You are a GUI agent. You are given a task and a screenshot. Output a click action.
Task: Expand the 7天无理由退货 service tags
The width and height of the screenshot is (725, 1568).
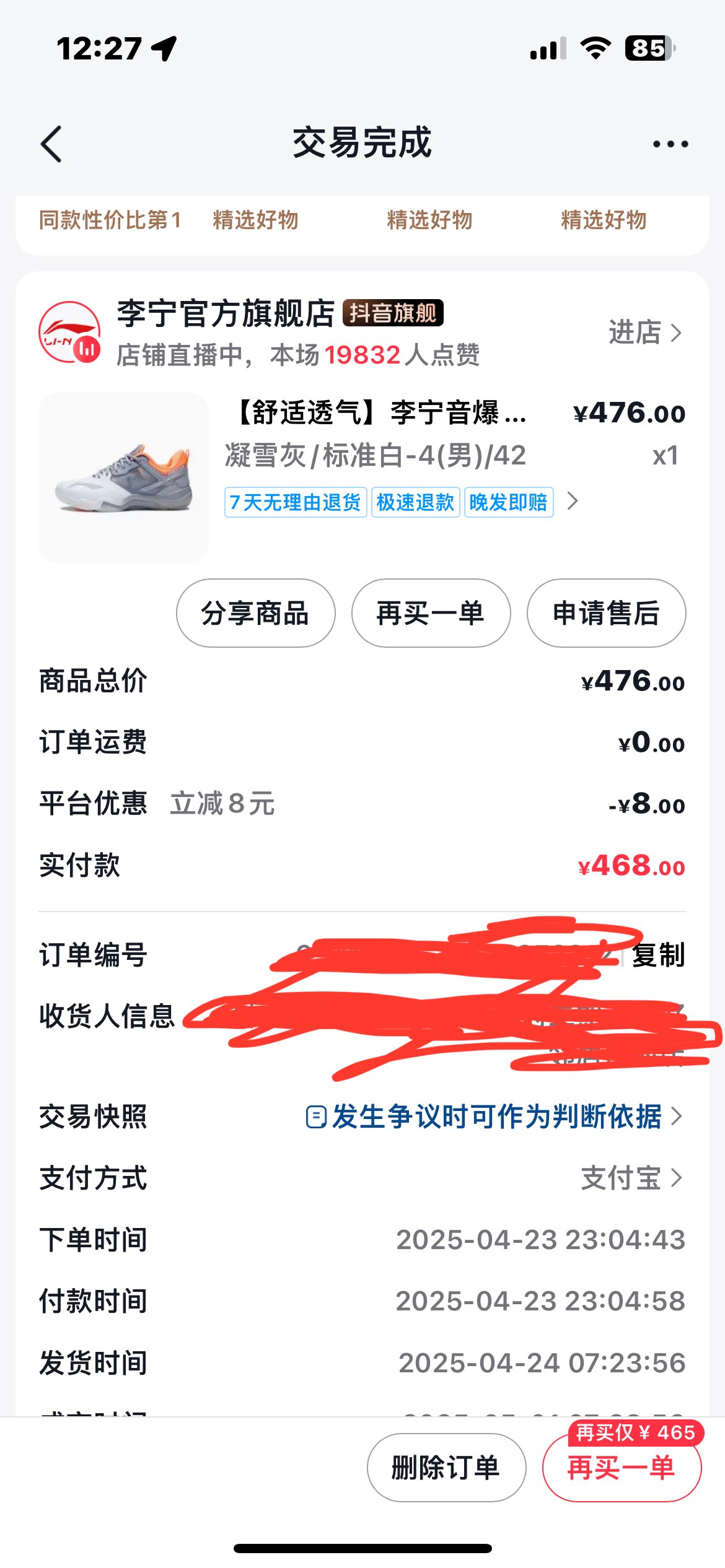coord(573,502)
